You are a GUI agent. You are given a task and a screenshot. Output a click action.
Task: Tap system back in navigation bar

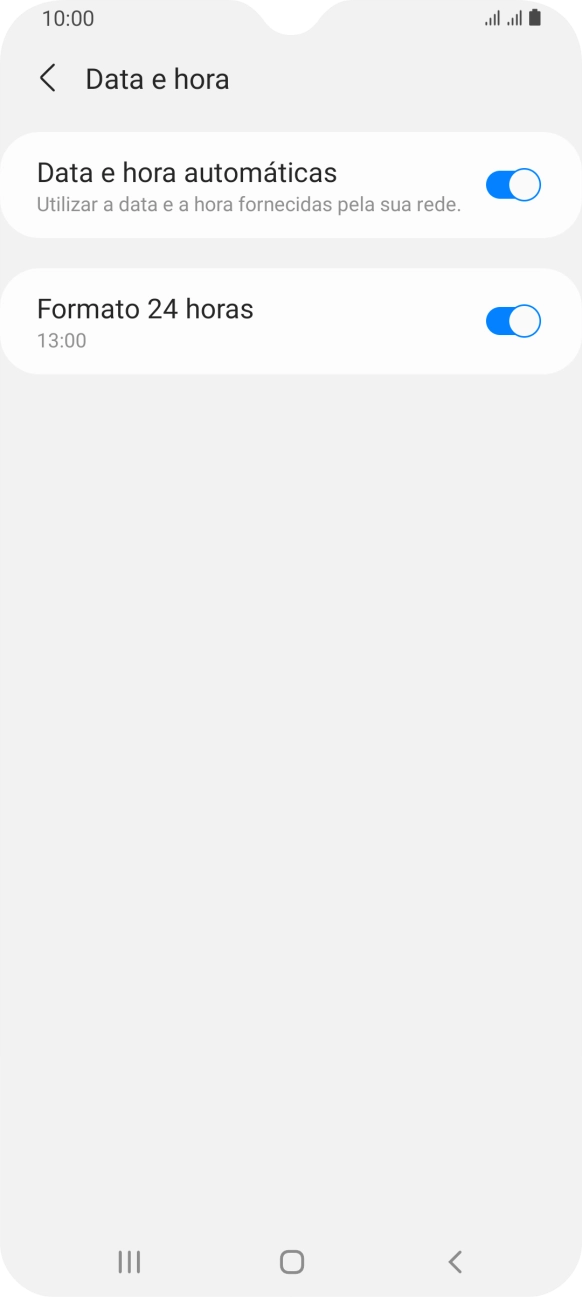[455, 1262]
